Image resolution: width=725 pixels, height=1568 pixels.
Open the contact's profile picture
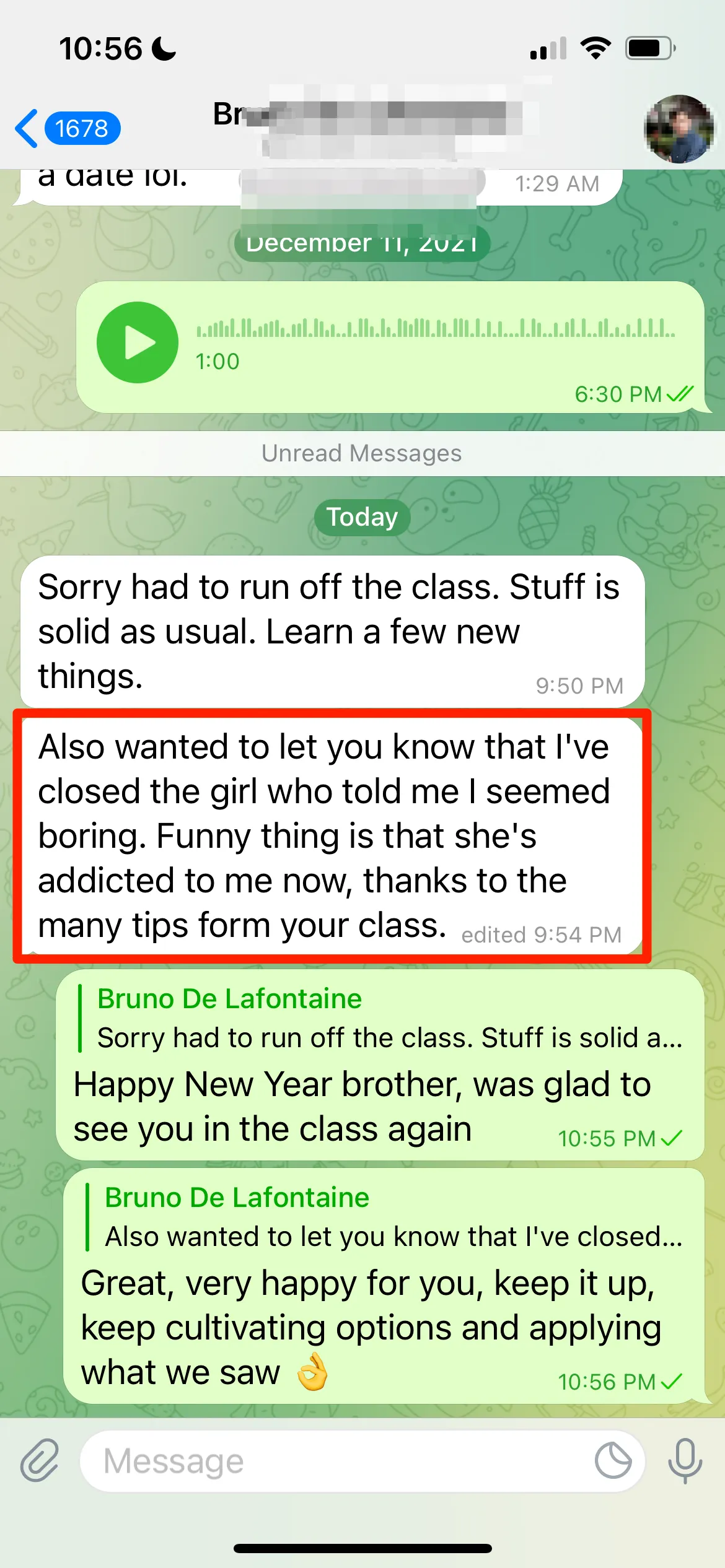click(679, 129)
